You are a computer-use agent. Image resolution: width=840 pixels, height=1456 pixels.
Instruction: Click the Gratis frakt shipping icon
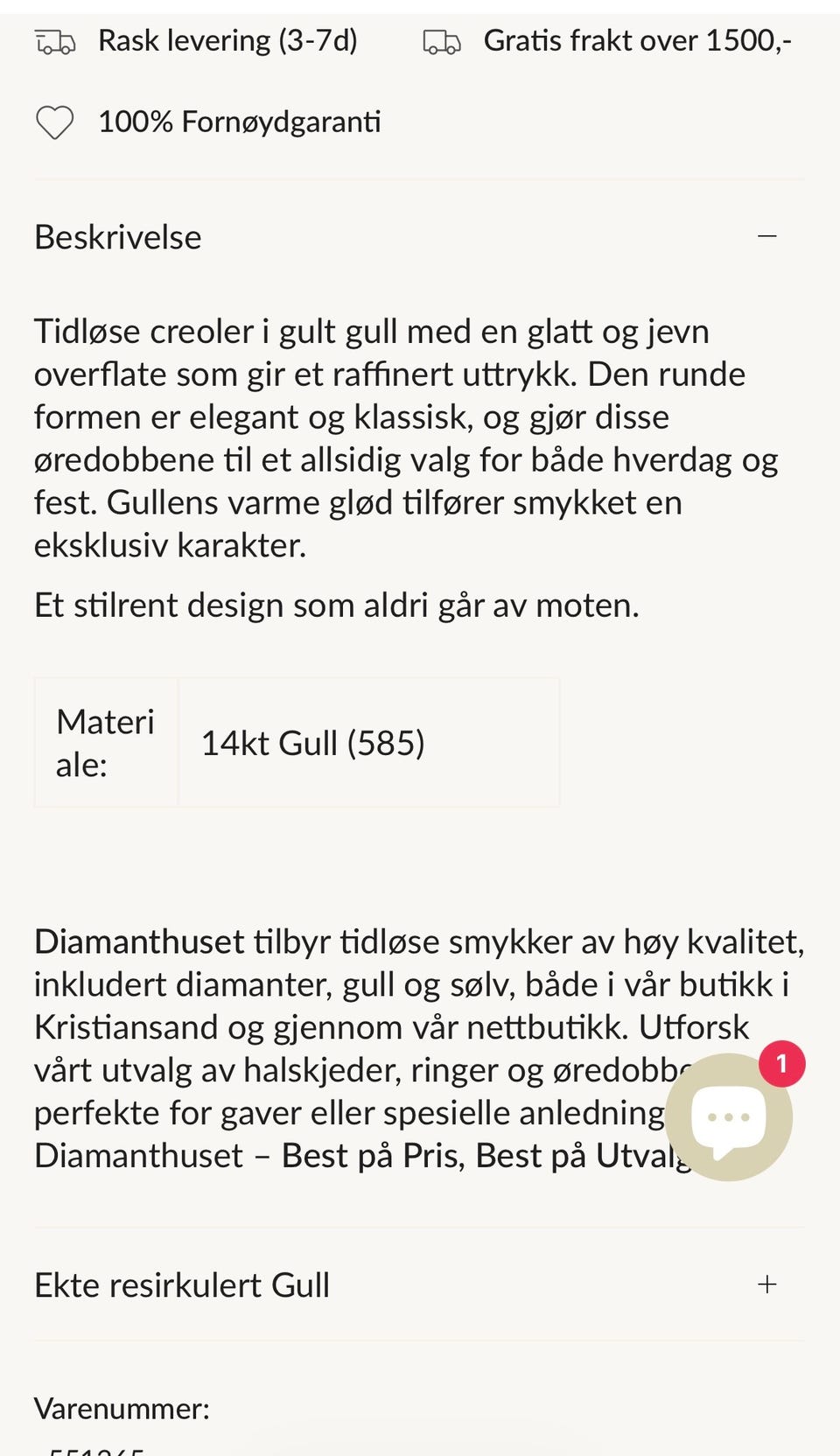pyautogui.click(x=442, y=40)
